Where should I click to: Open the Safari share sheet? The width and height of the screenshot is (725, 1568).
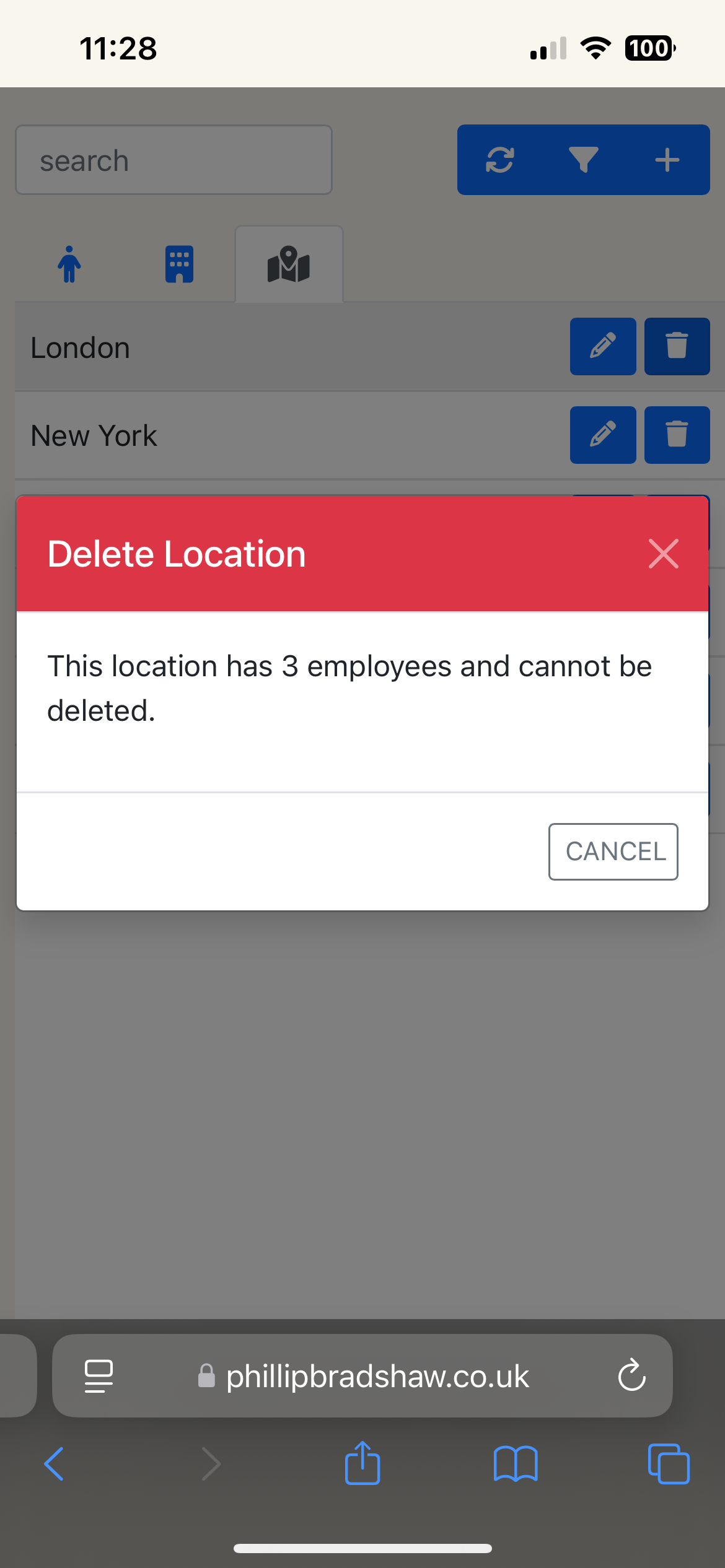[362, 1464]
